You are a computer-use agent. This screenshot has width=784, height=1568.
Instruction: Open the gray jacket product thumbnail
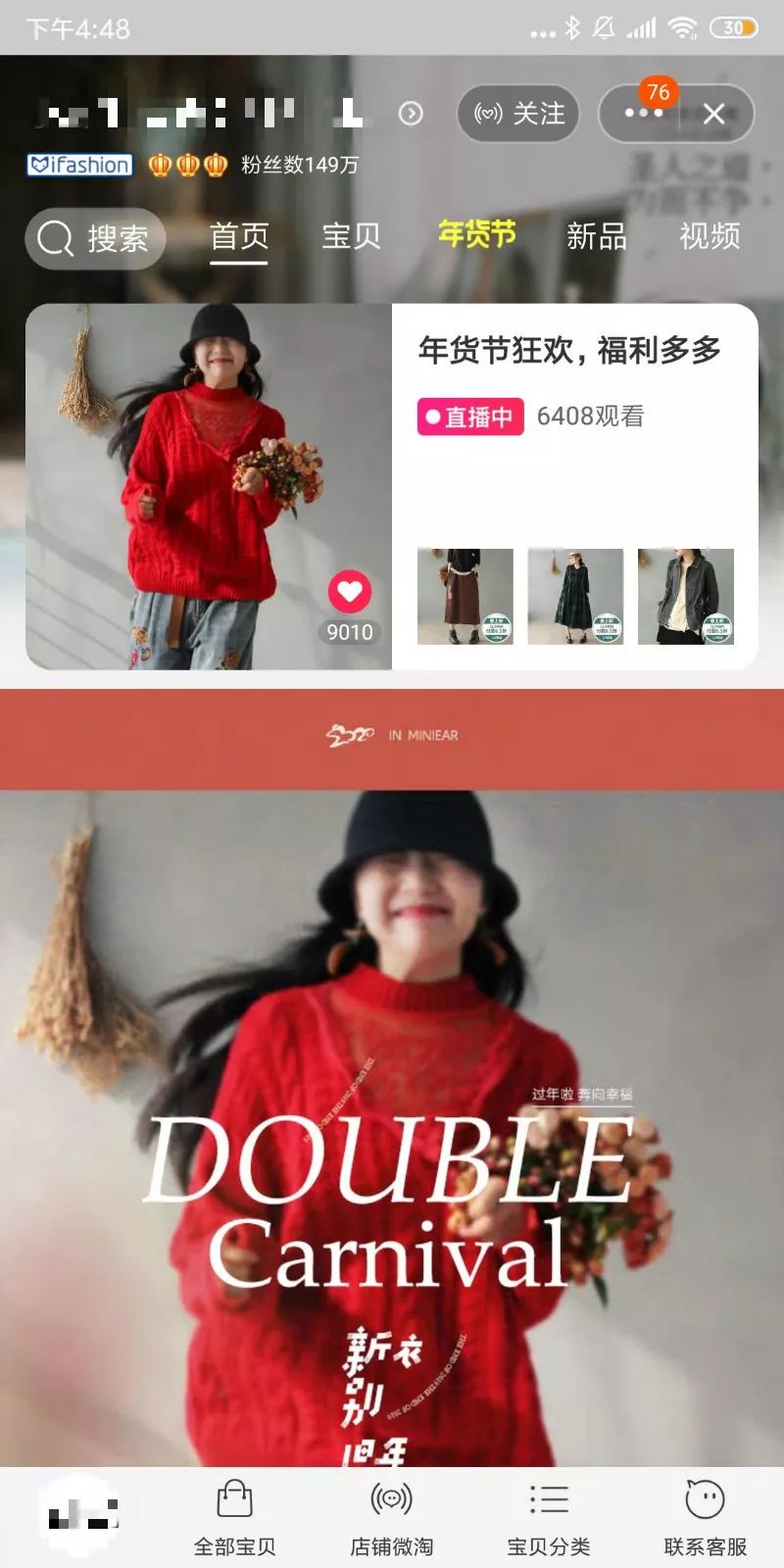(x=686, y=596)
